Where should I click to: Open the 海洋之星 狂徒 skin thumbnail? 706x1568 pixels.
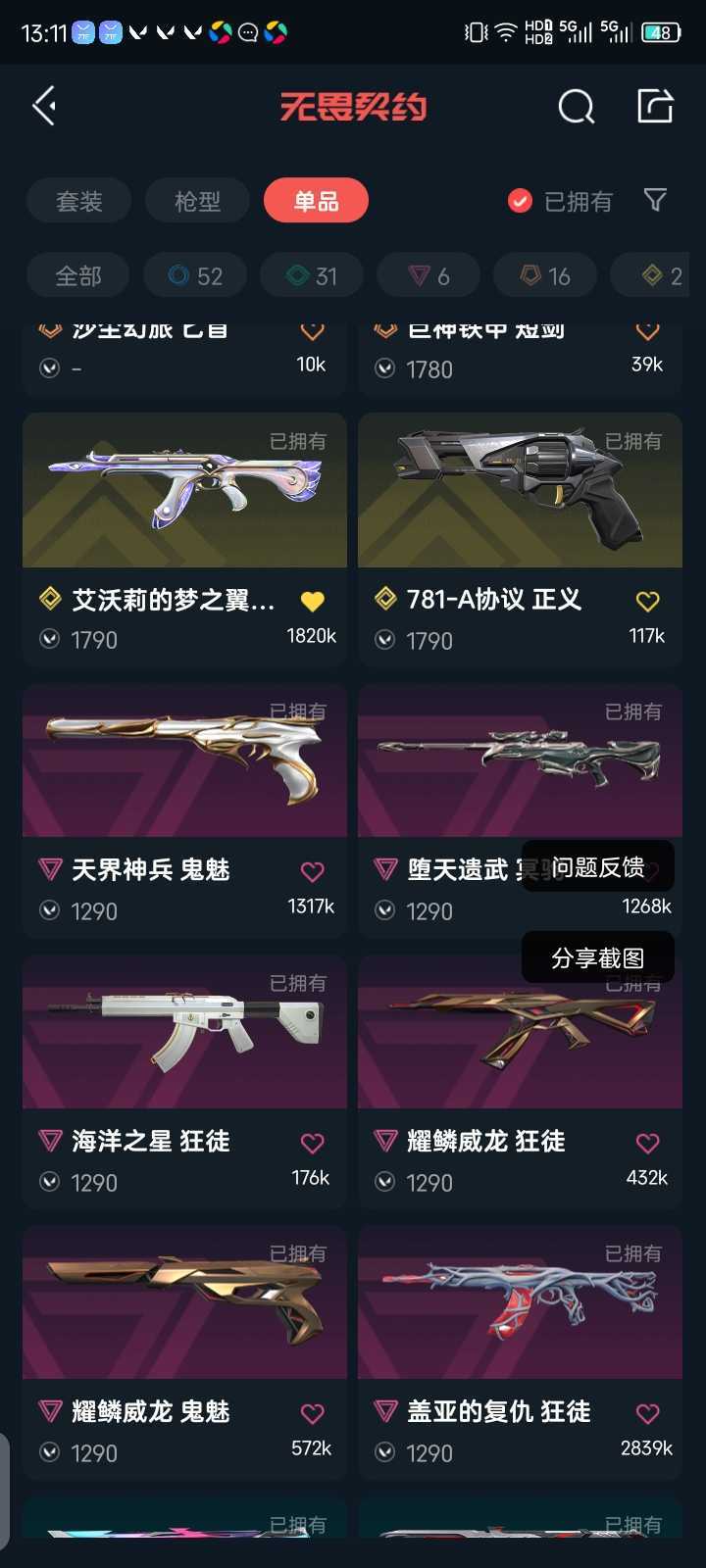click(x=183, y=1032)
